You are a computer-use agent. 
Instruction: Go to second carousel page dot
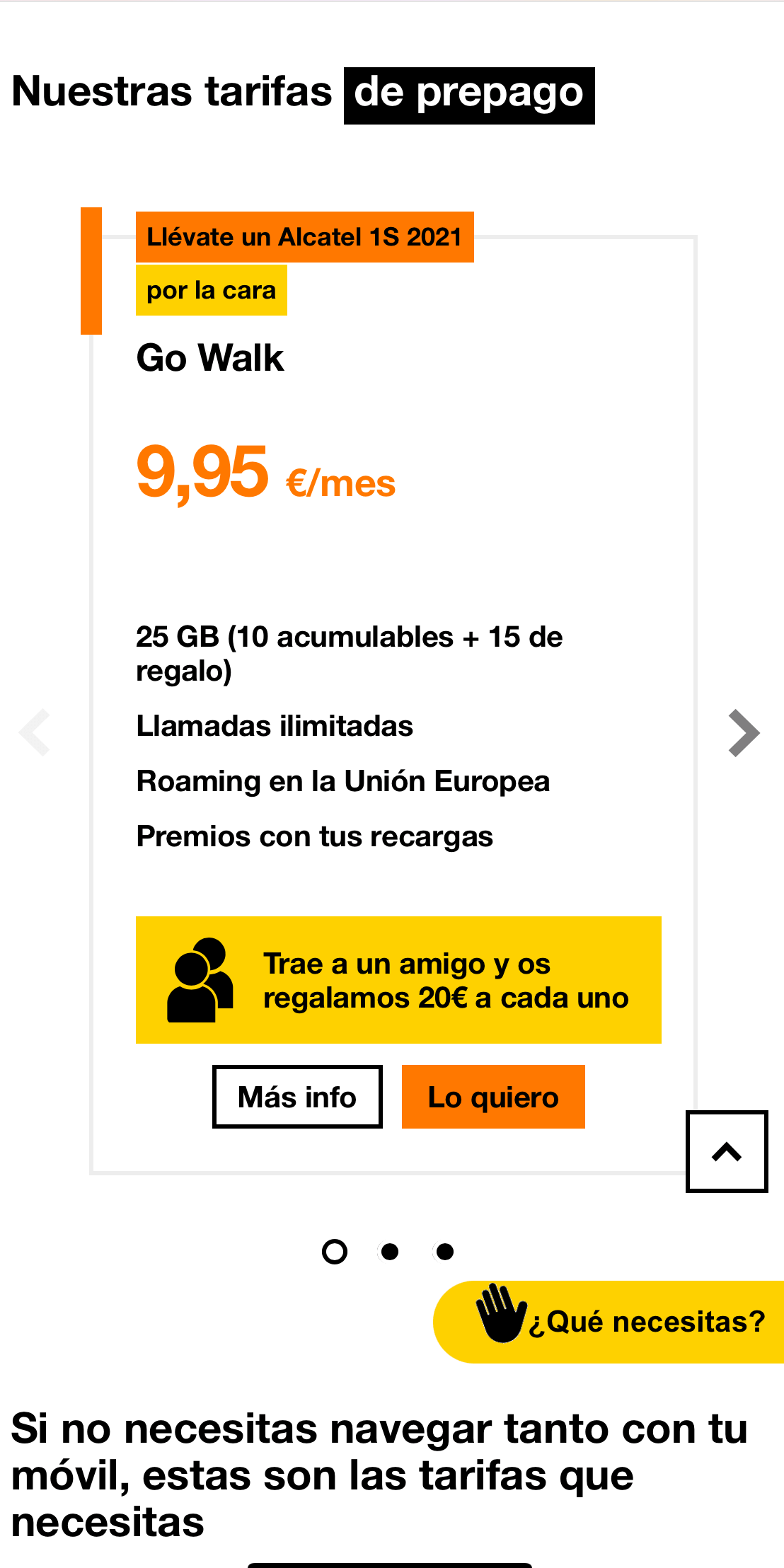coord(389,1252)
